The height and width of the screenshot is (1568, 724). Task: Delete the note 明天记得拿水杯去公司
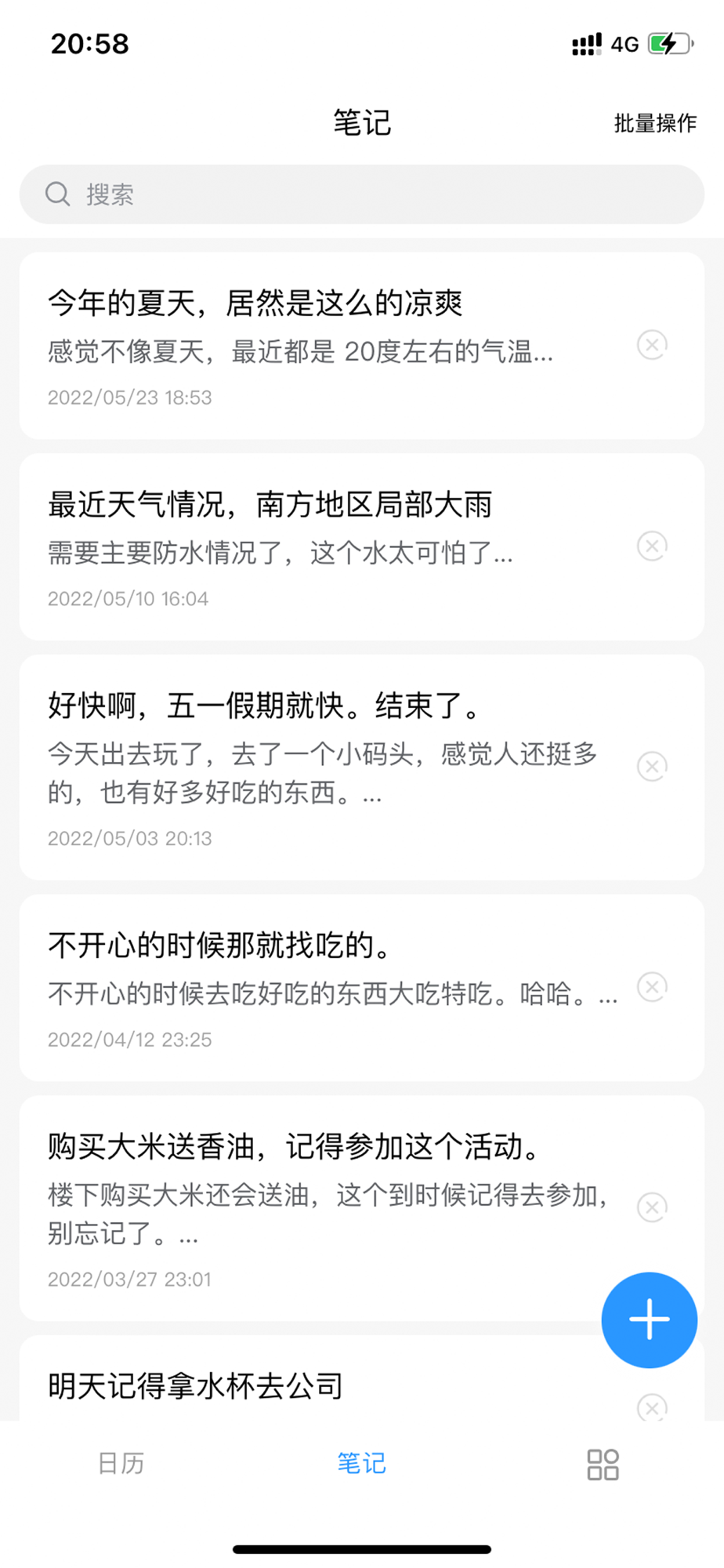652,1407
